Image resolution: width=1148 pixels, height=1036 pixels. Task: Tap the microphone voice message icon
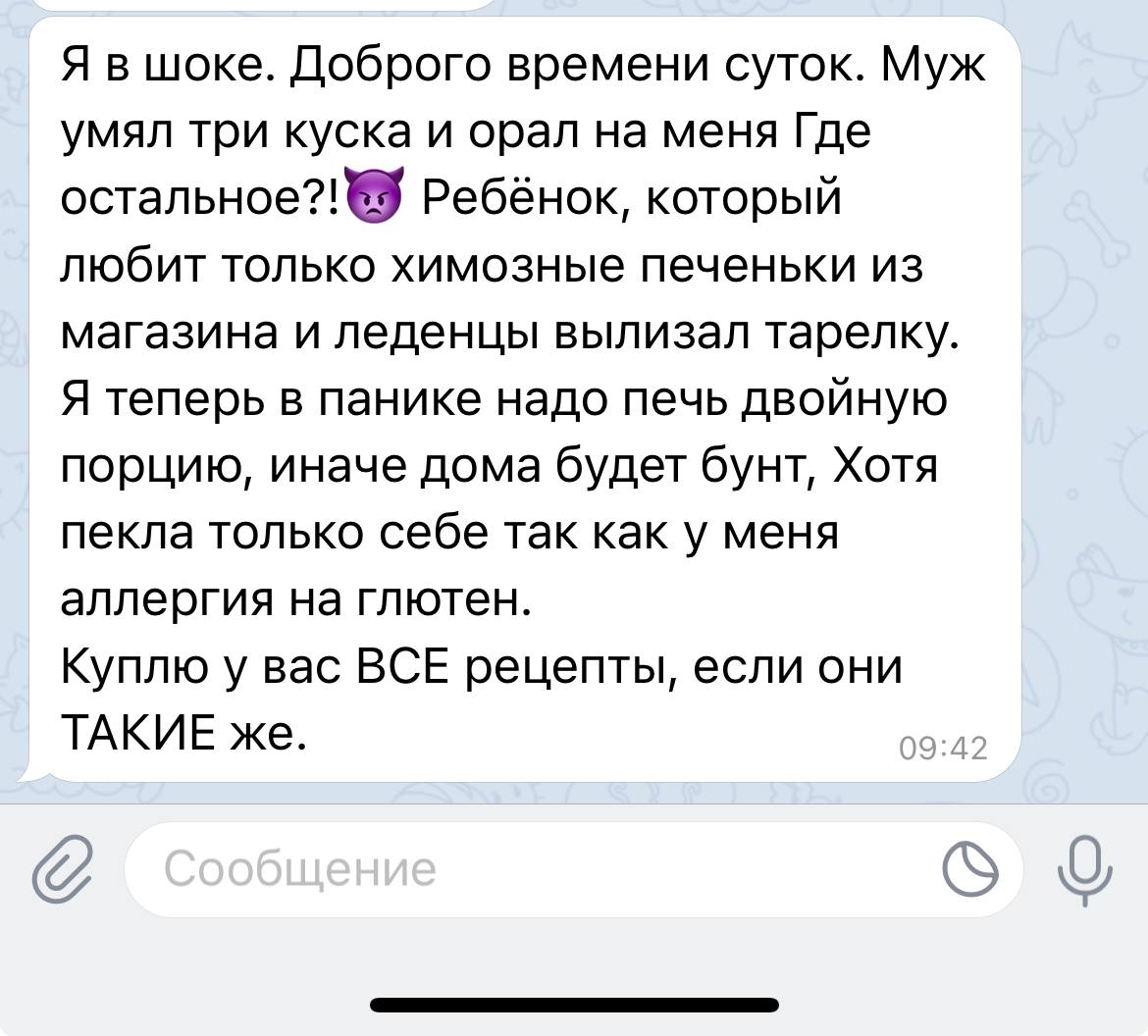1084,870
